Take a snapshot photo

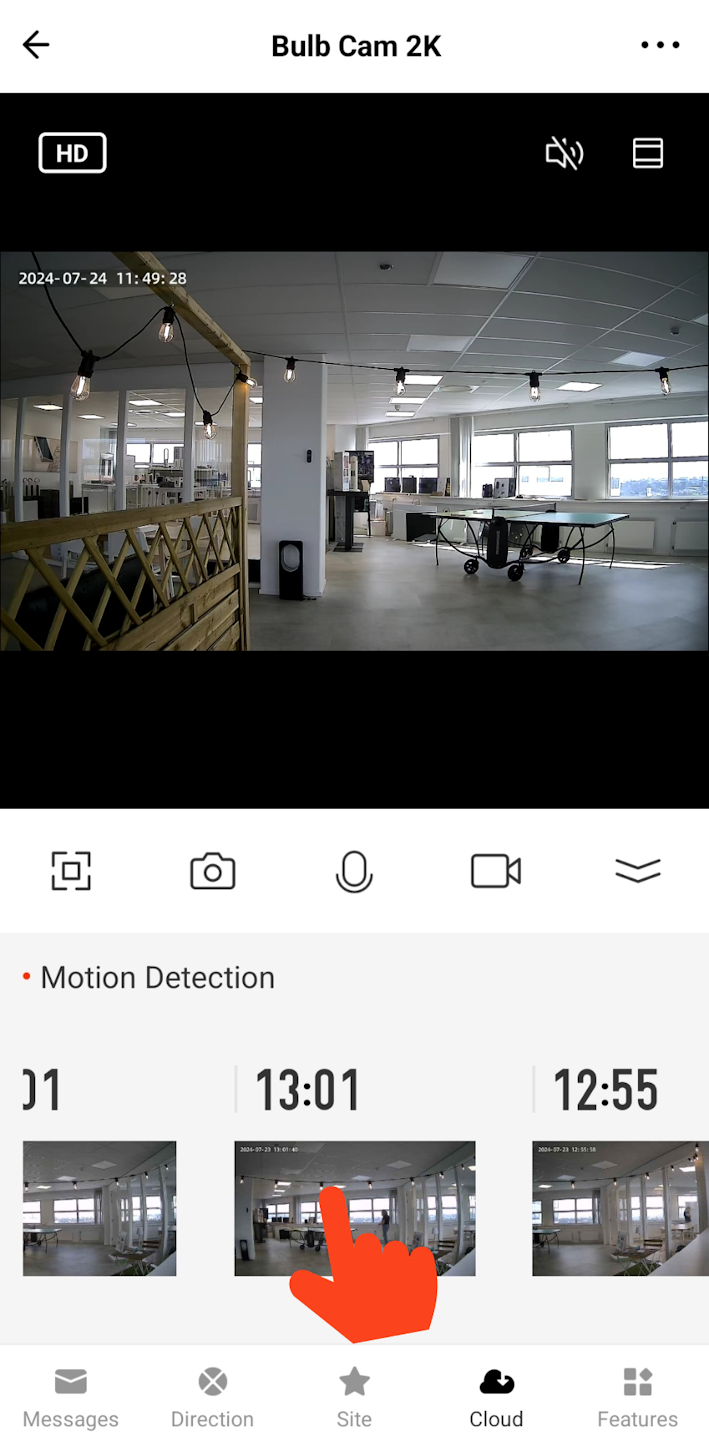point(213,871)
